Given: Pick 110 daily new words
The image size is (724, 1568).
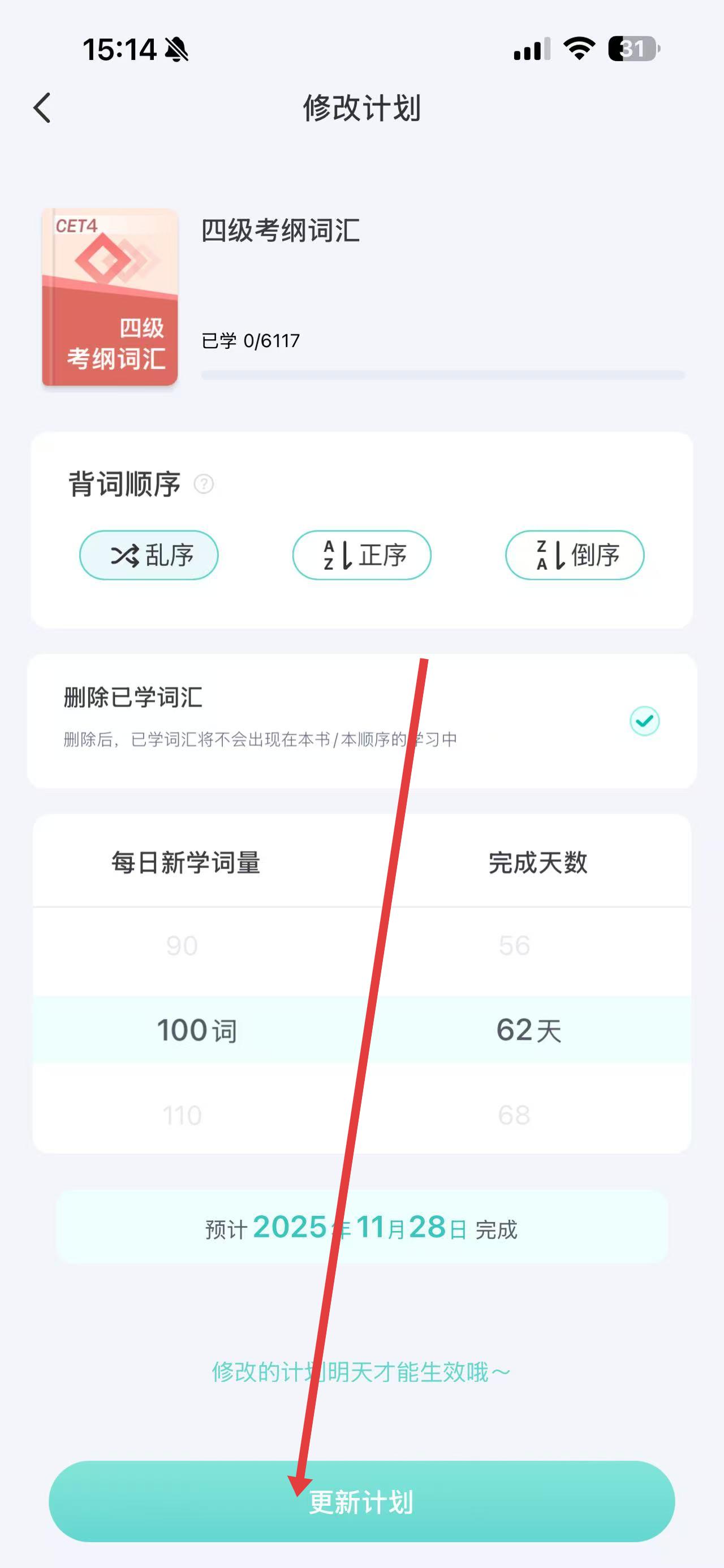Looking at the screenshot, I should tap(182, 1115).
